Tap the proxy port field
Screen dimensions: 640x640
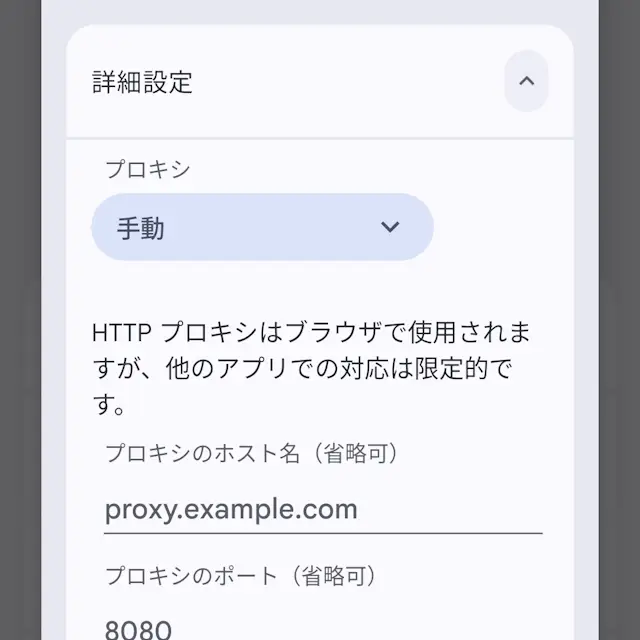pyautogui.click(x=322, y=626)
